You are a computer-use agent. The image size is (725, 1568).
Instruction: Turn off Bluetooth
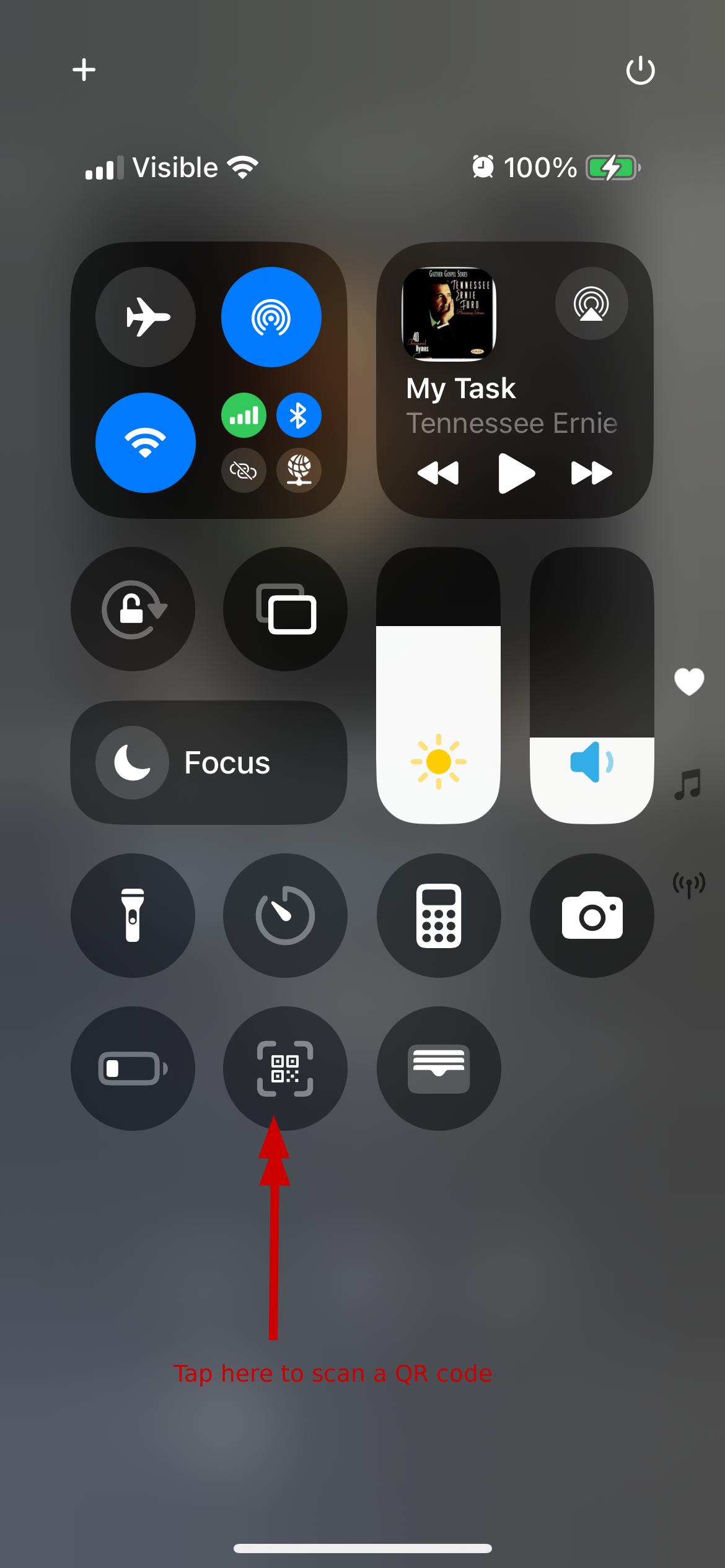299,415
